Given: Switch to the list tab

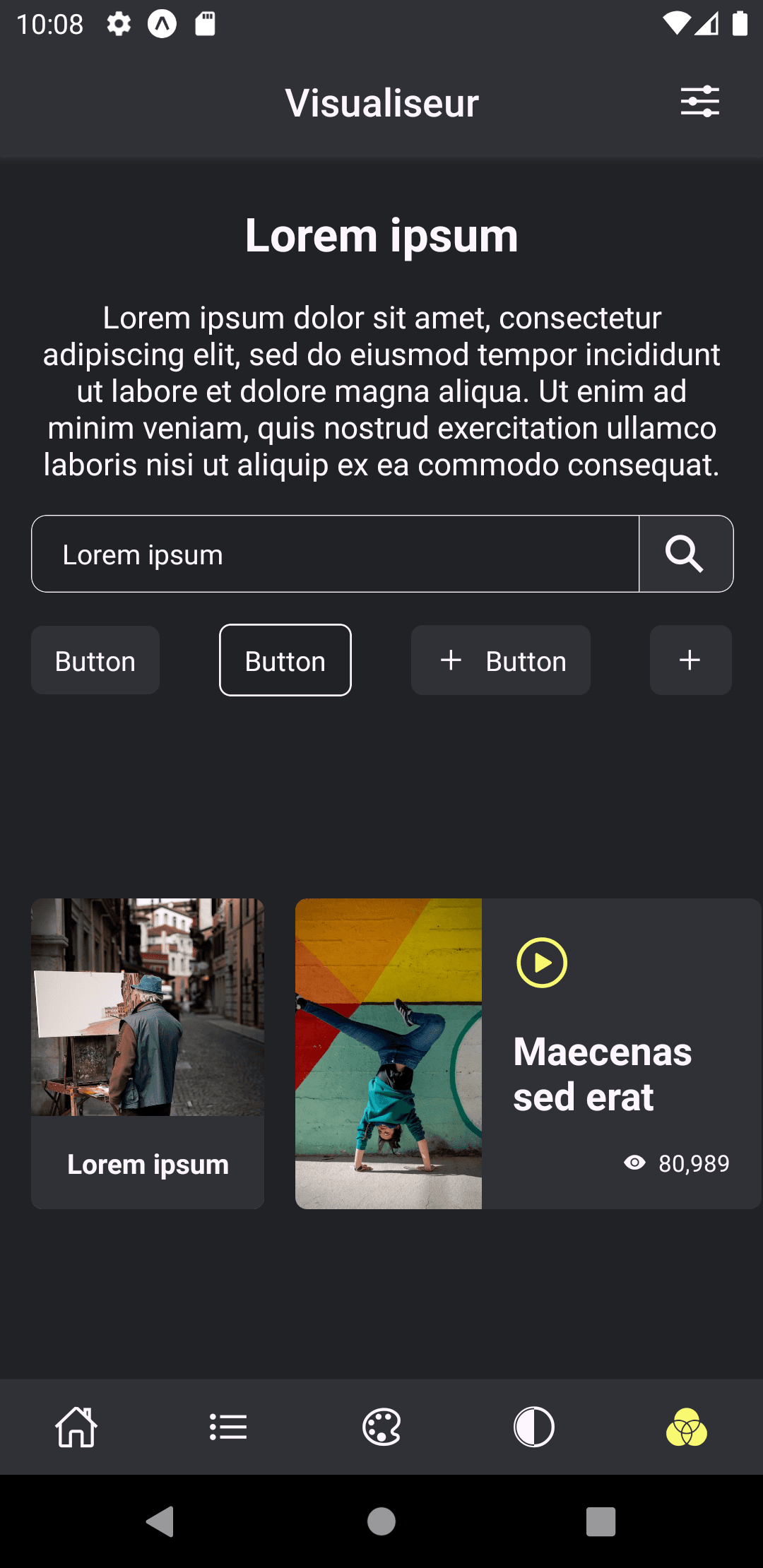Looking at the screenshot, I should coord(228,1427).
